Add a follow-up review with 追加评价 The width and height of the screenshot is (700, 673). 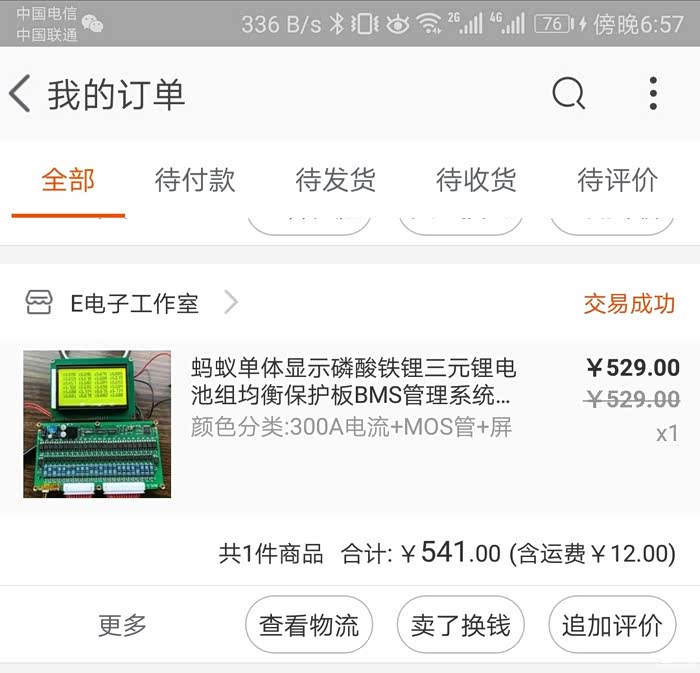coord(612,626)
